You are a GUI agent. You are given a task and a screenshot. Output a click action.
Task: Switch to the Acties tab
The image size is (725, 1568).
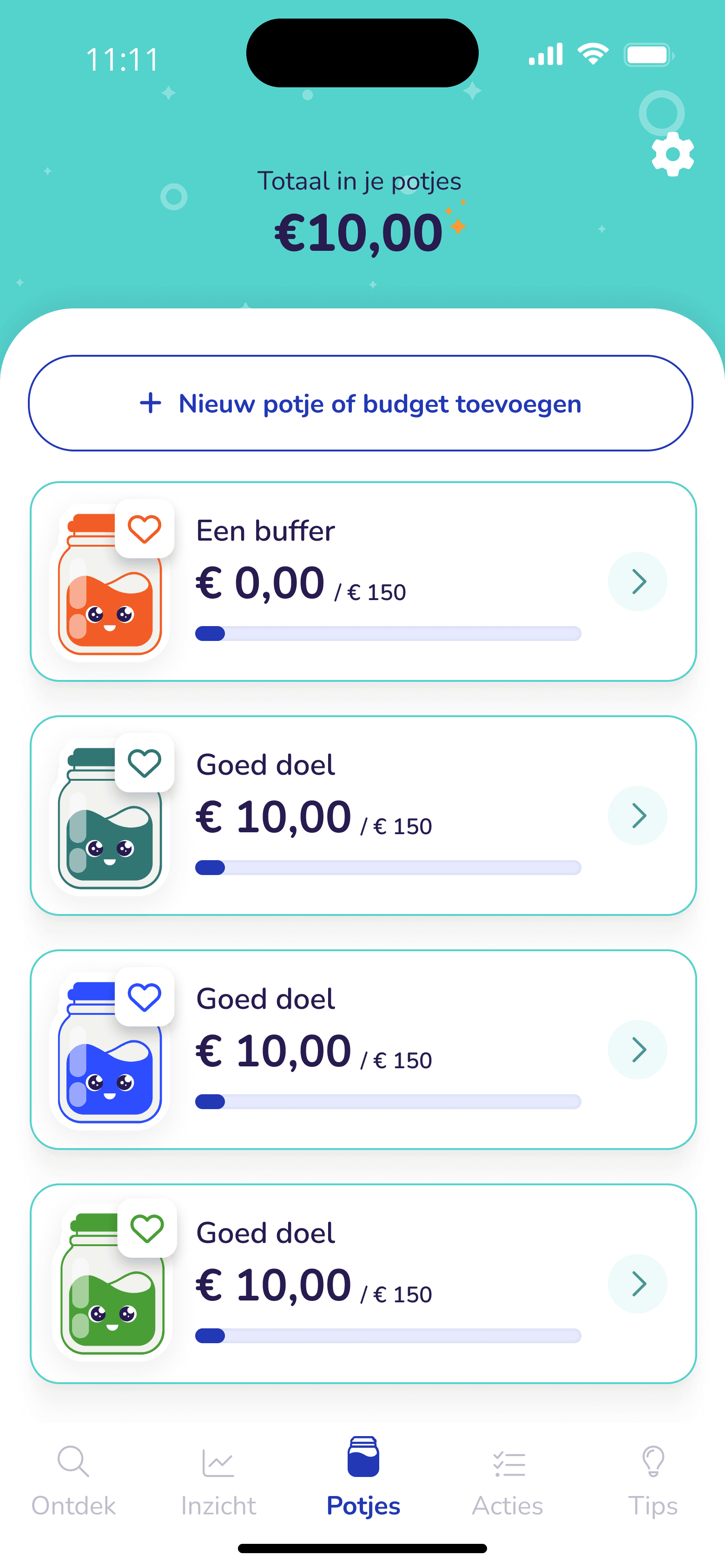[507, 1480]
